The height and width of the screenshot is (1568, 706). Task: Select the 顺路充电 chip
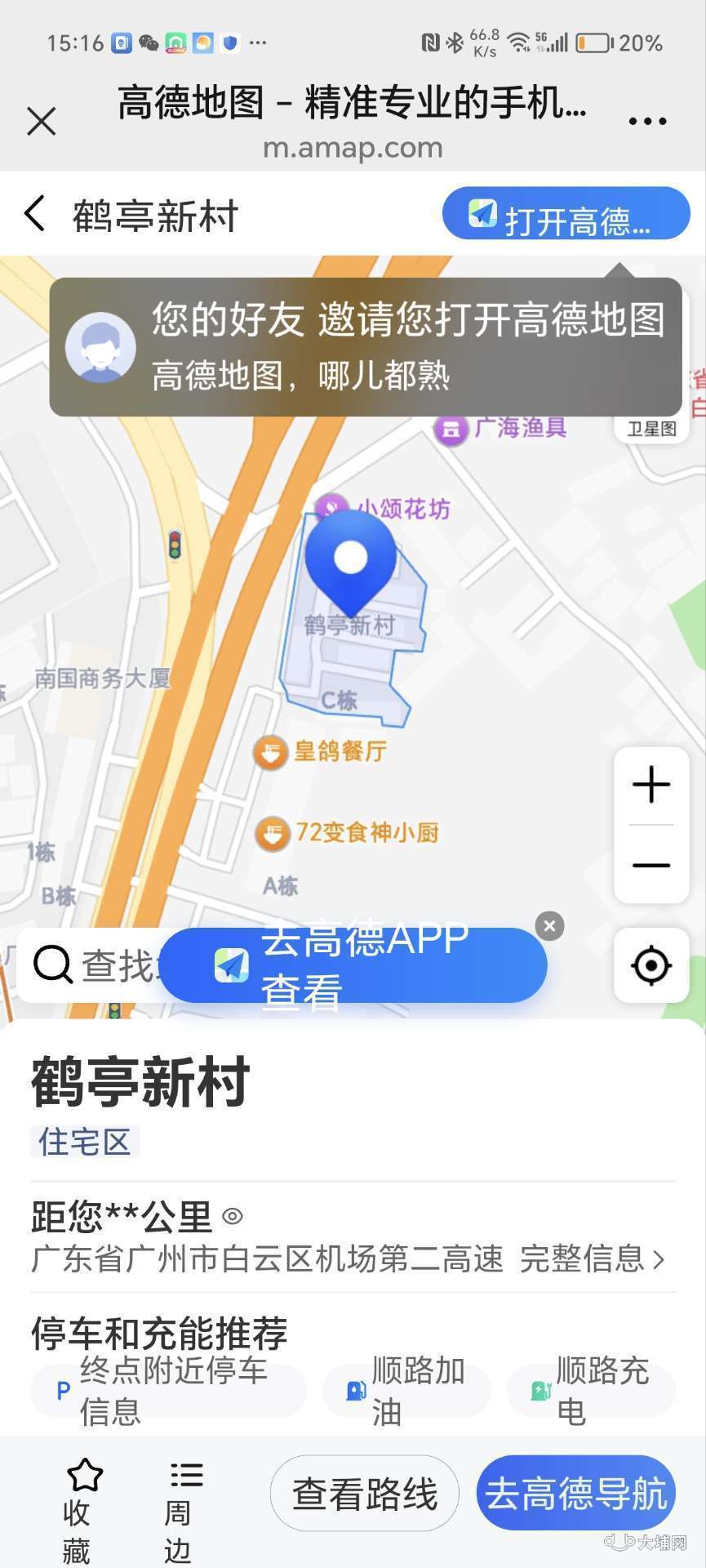click(591, 1390)
